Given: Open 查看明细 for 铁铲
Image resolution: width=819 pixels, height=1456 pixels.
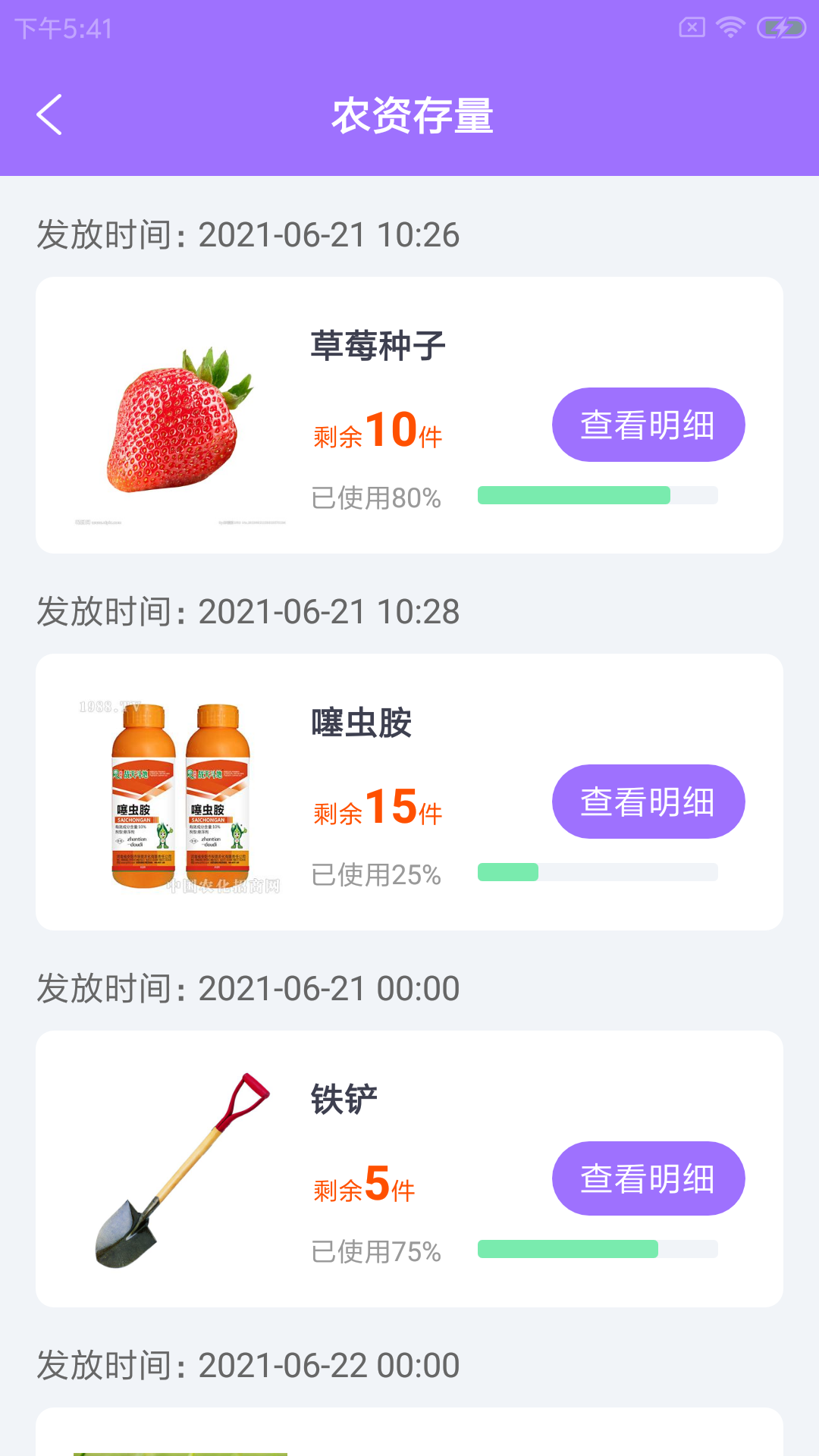Looking at the screenshot, I should (x=648, y=1178).
